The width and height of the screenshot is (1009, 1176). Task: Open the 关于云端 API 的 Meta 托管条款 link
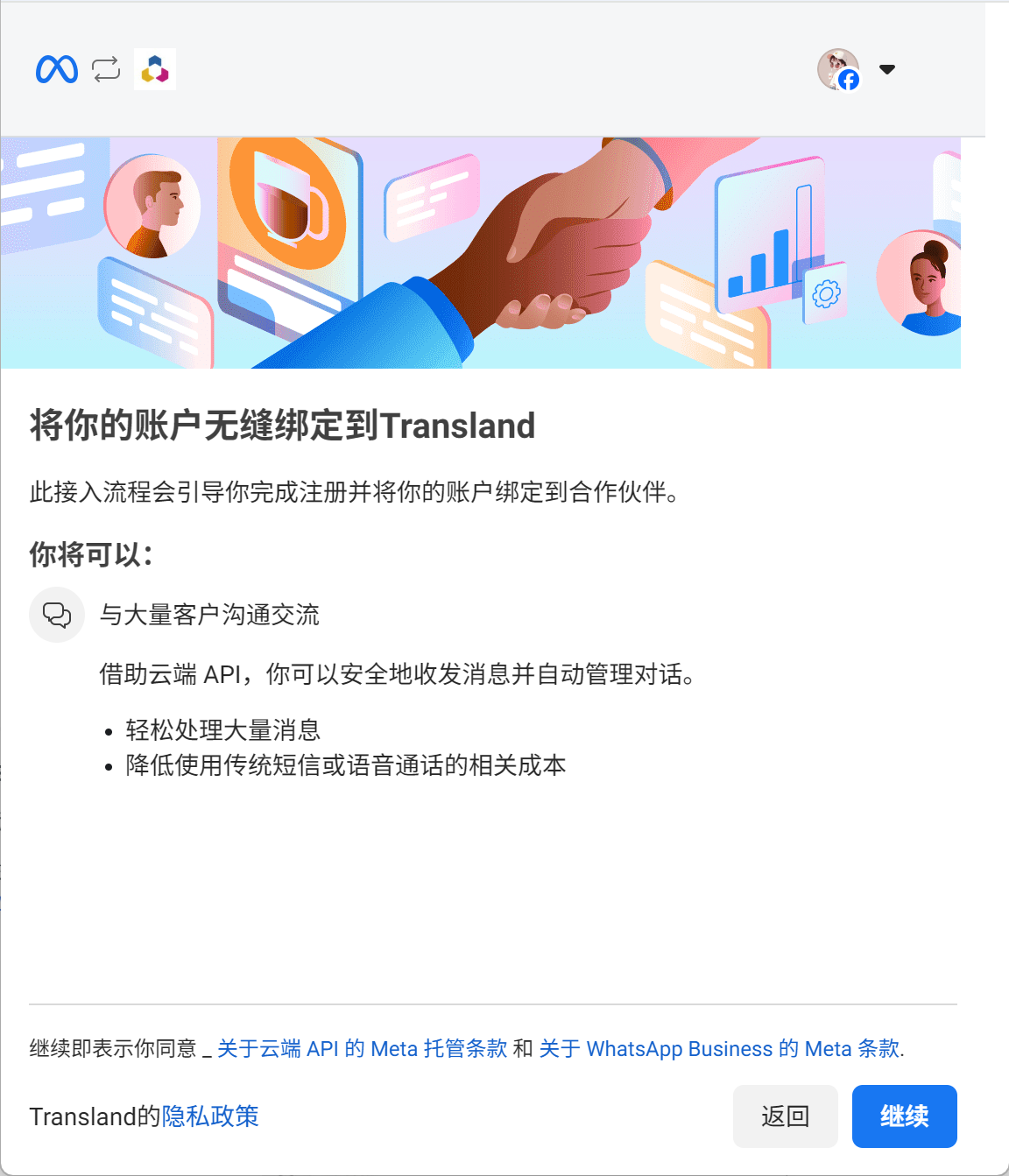pos(362,1048)
